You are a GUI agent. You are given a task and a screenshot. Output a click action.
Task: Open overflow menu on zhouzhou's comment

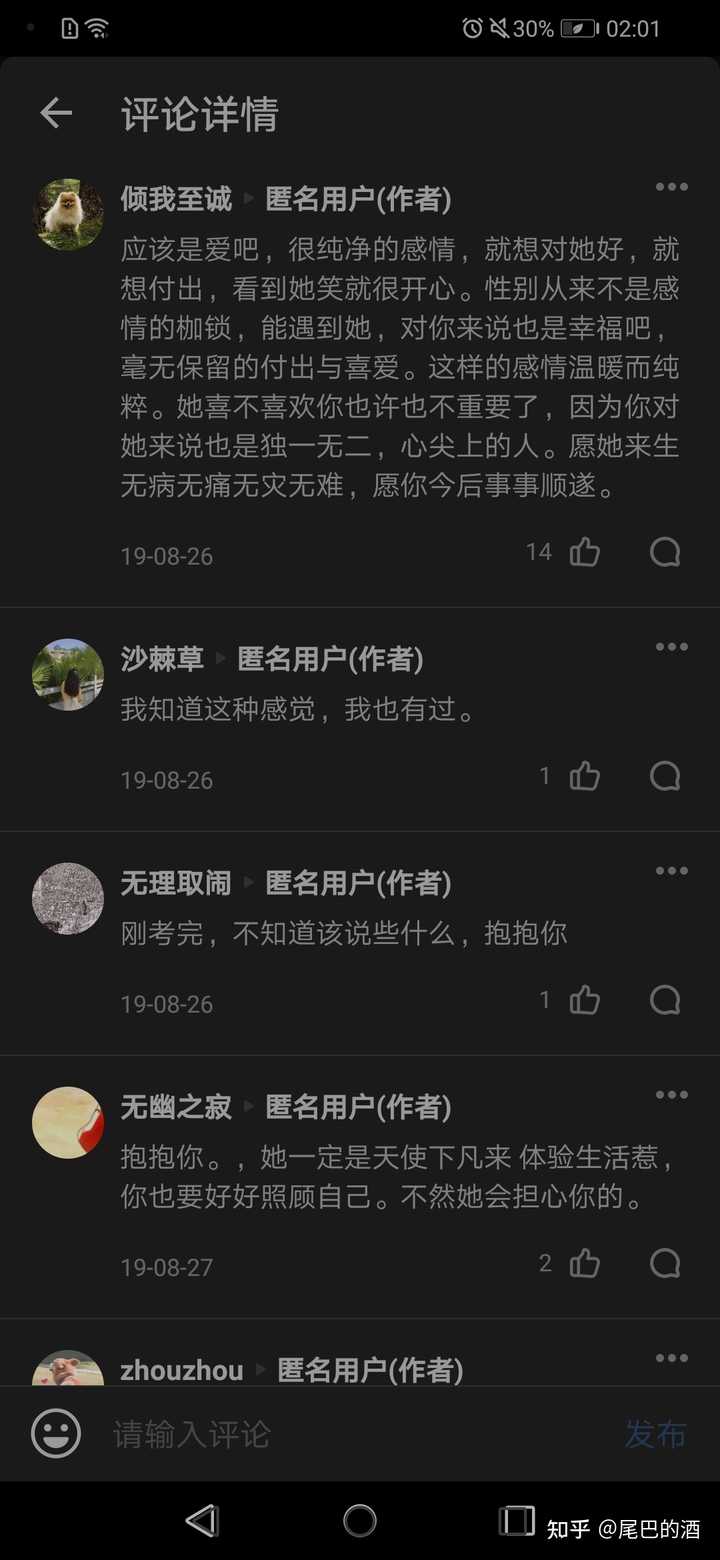tap(671, 1358)
